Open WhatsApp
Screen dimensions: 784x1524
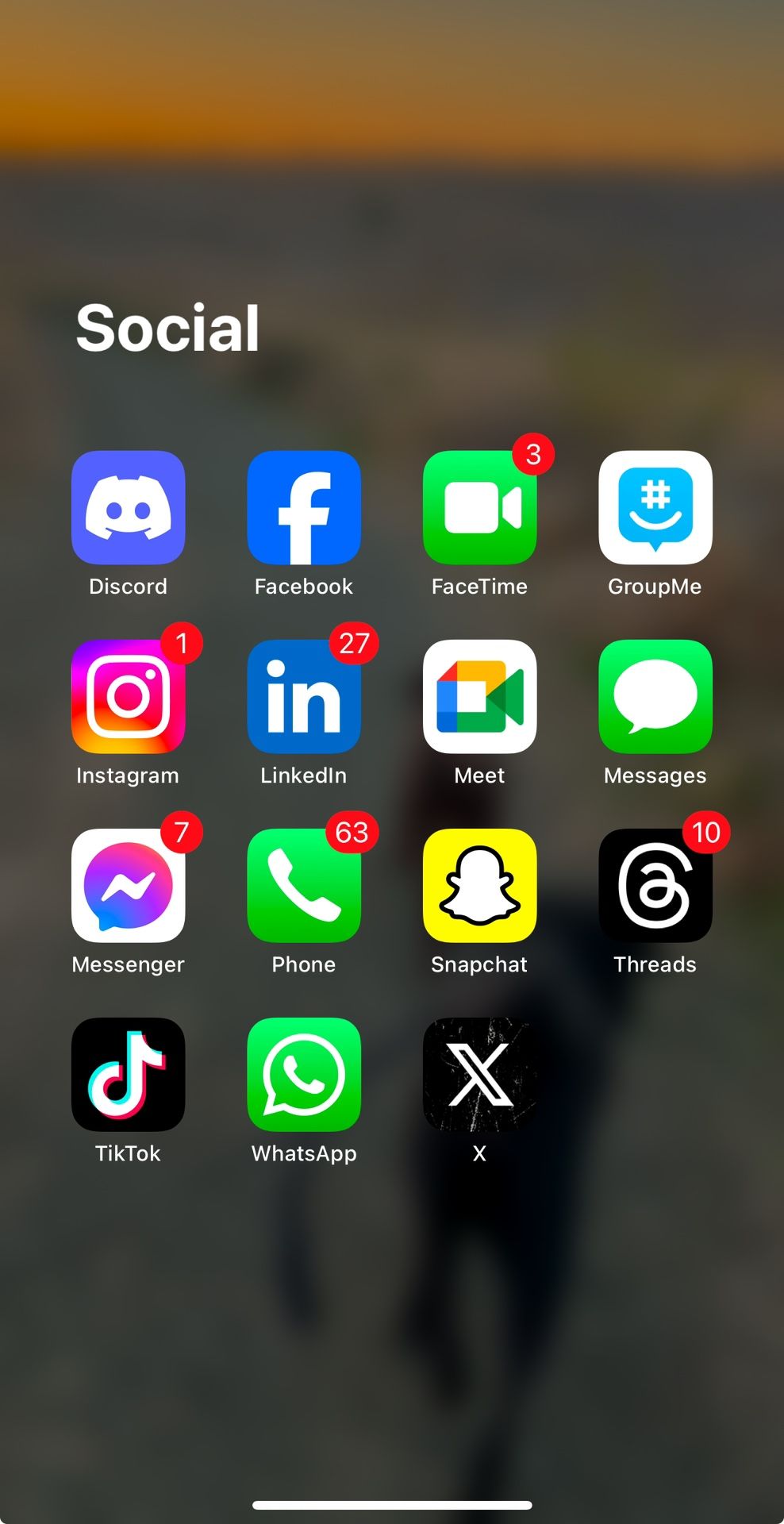tap(304, 1074)
